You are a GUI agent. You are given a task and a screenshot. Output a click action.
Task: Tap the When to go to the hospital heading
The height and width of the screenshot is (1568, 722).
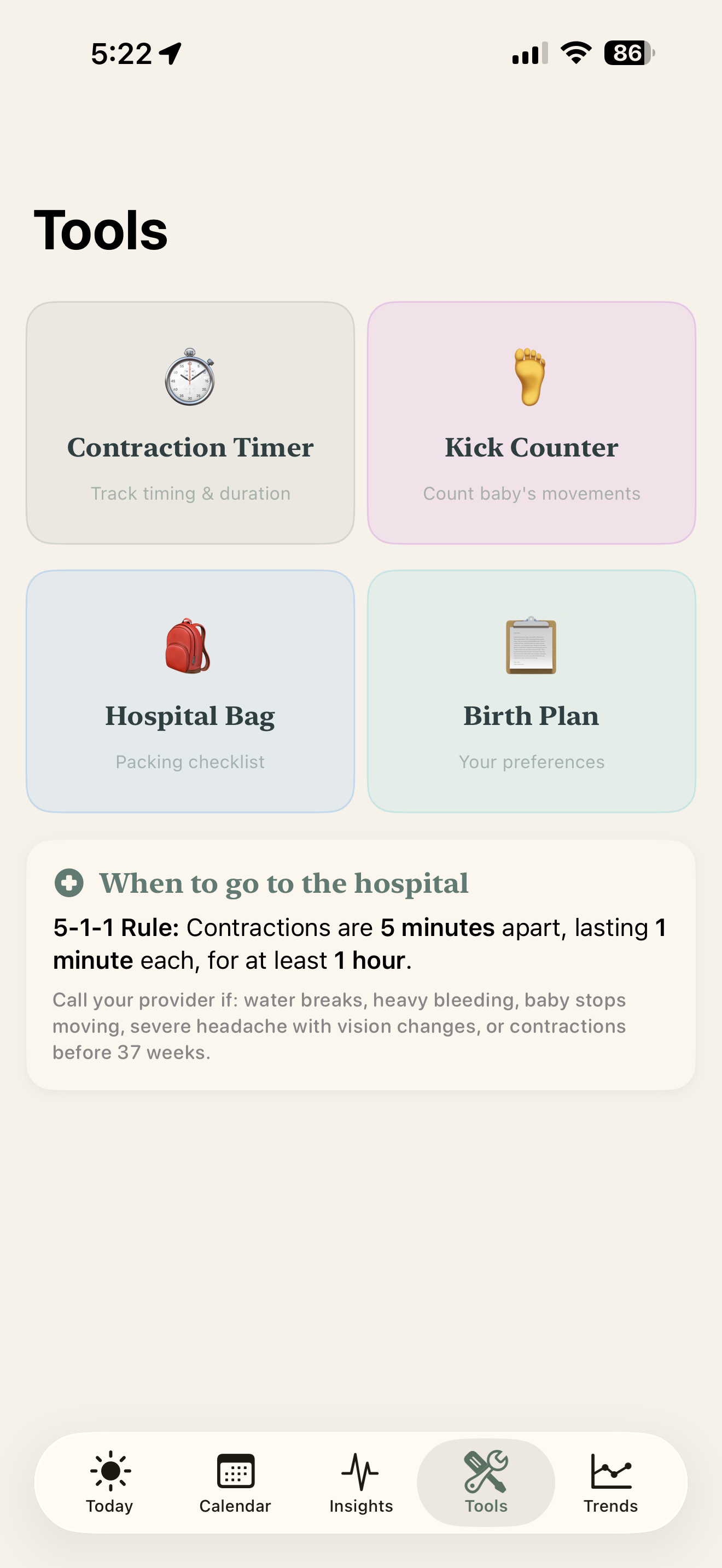(x=284, y=883)
